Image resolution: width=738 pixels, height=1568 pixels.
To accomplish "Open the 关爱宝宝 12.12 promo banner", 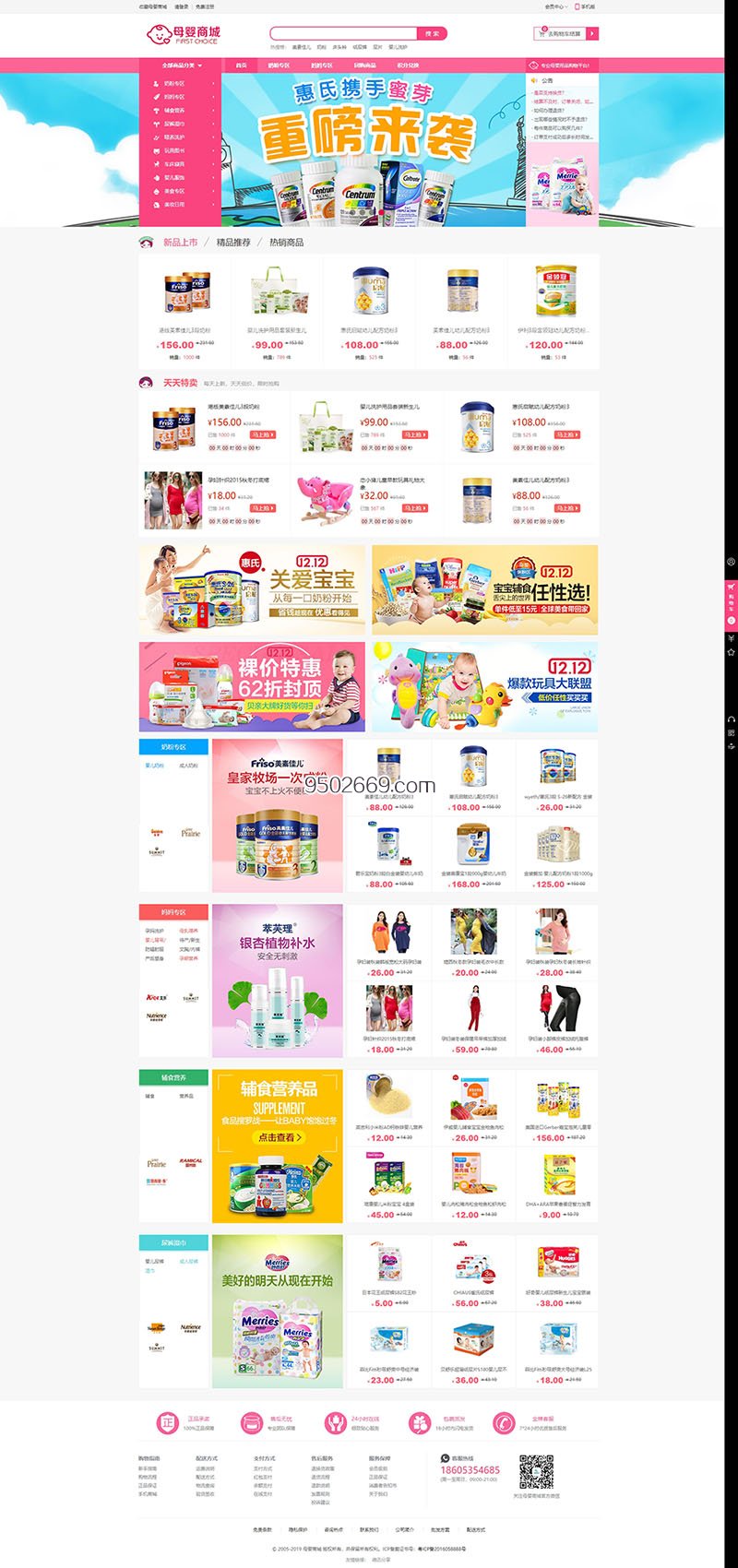I will pyautogui.click(x=252, y=589).
